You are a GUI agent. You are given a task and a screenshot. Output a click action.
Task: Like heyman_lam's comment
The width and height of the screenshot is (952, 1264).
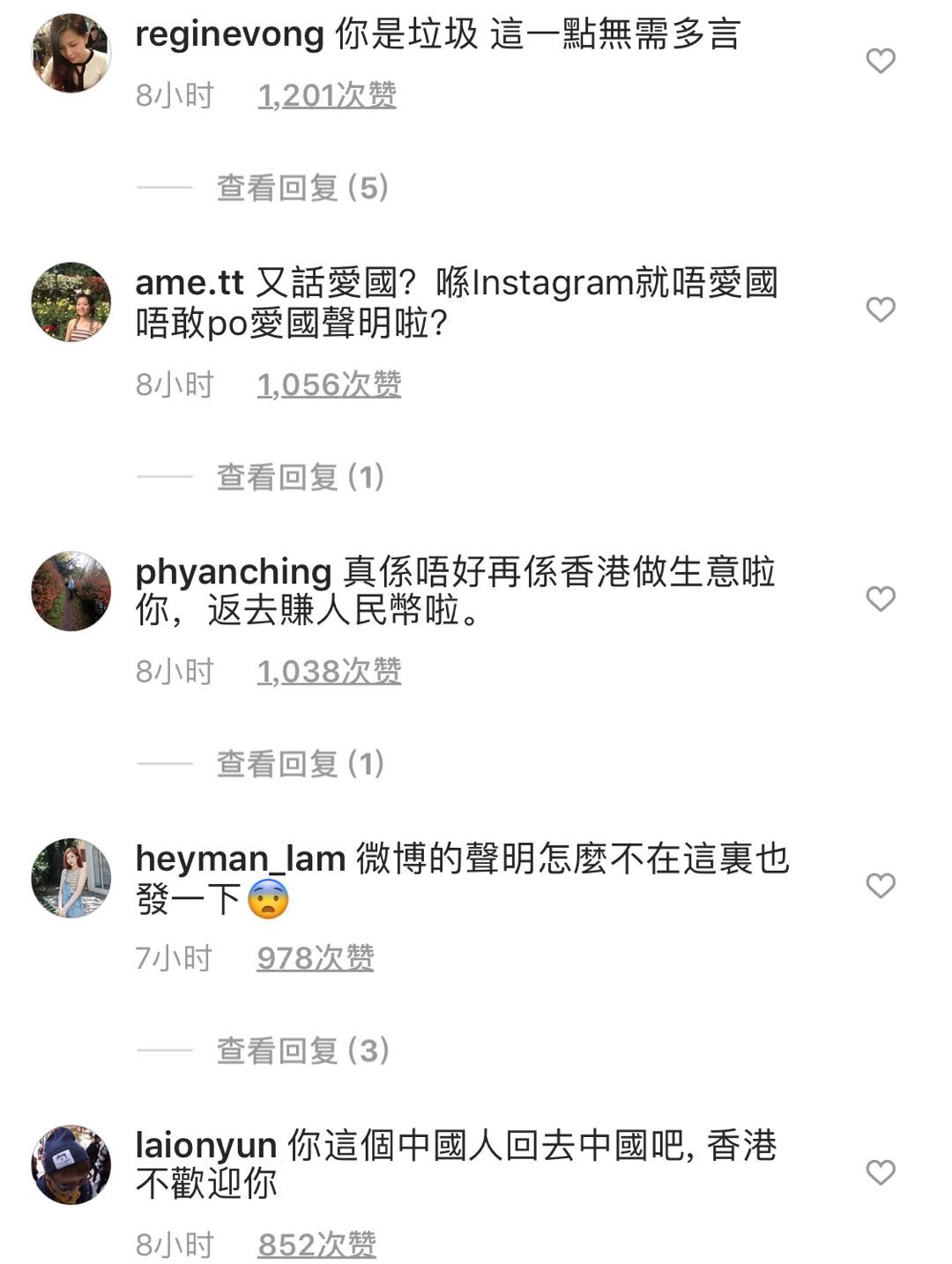(880, 885)
